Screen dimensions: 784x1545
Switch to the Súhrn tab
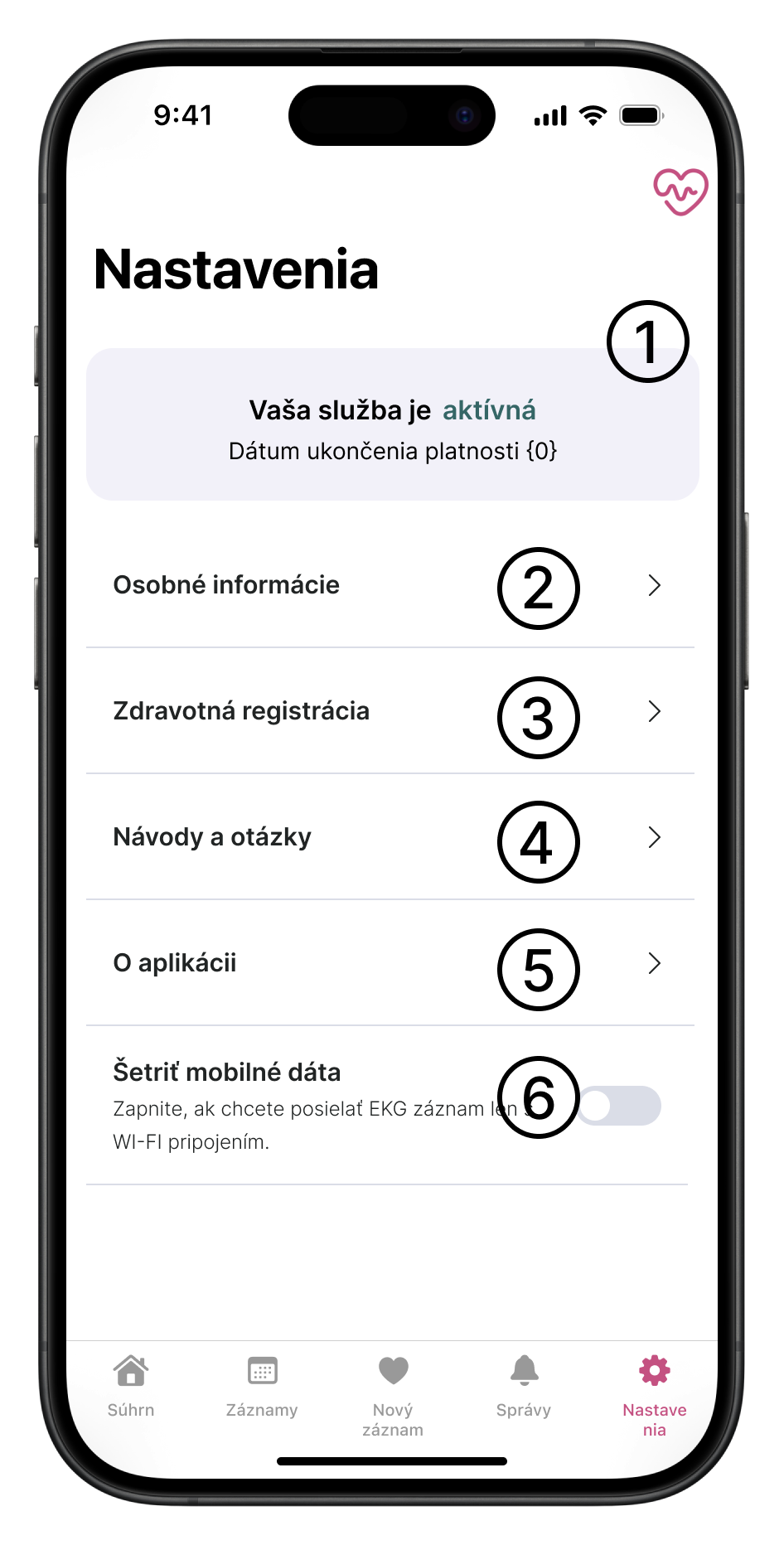pyautogui.click(x=131, y=1386)
